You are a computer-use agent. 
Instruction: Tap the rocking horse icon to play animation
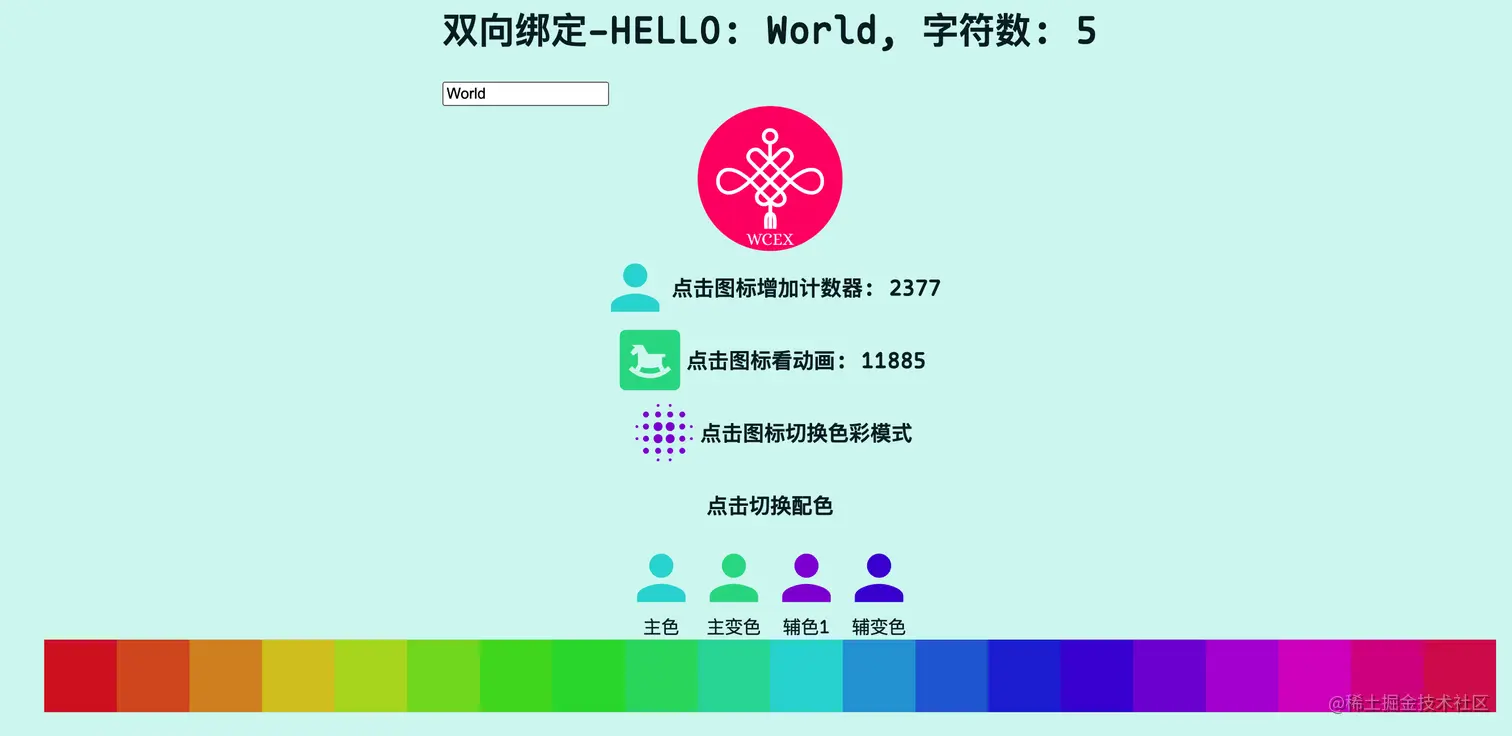(x=650, y=360)
